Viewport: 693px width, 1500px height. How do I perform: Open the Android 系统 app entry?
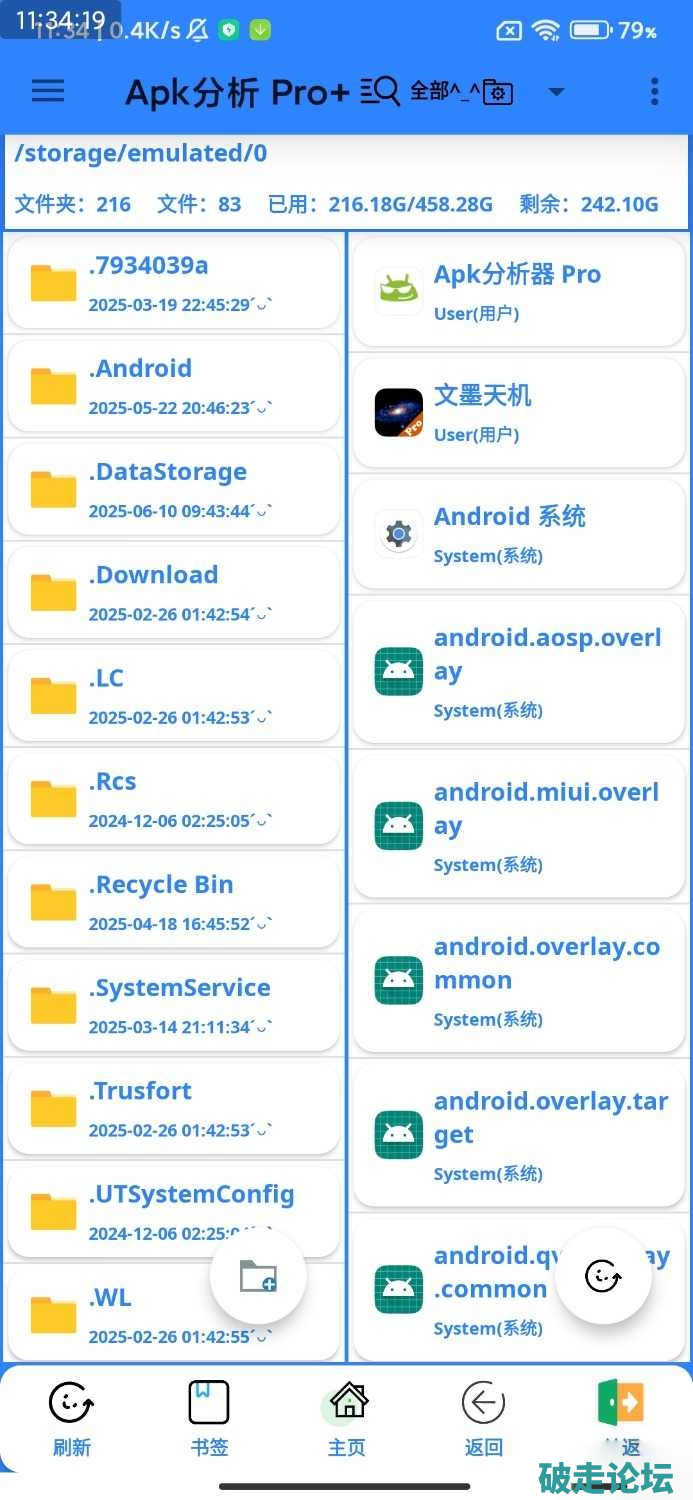(x=518, y=533)
